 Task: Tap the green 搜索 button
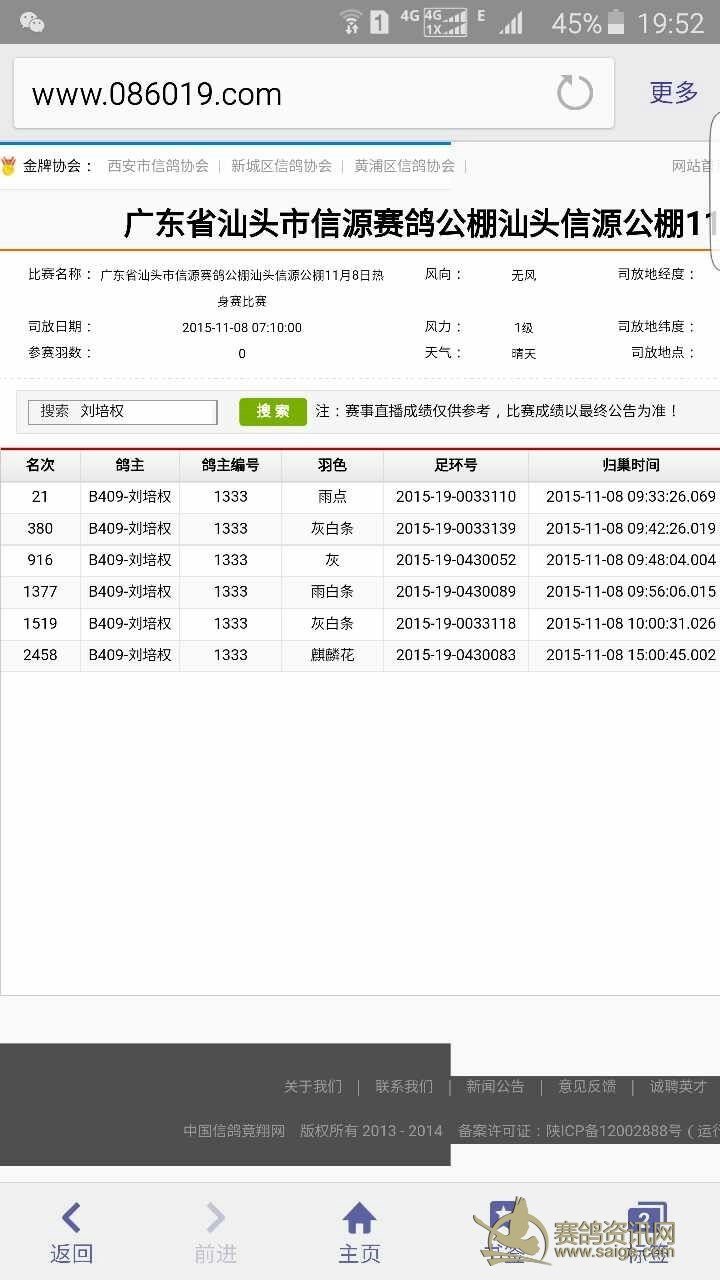click(x=272, y=411)
